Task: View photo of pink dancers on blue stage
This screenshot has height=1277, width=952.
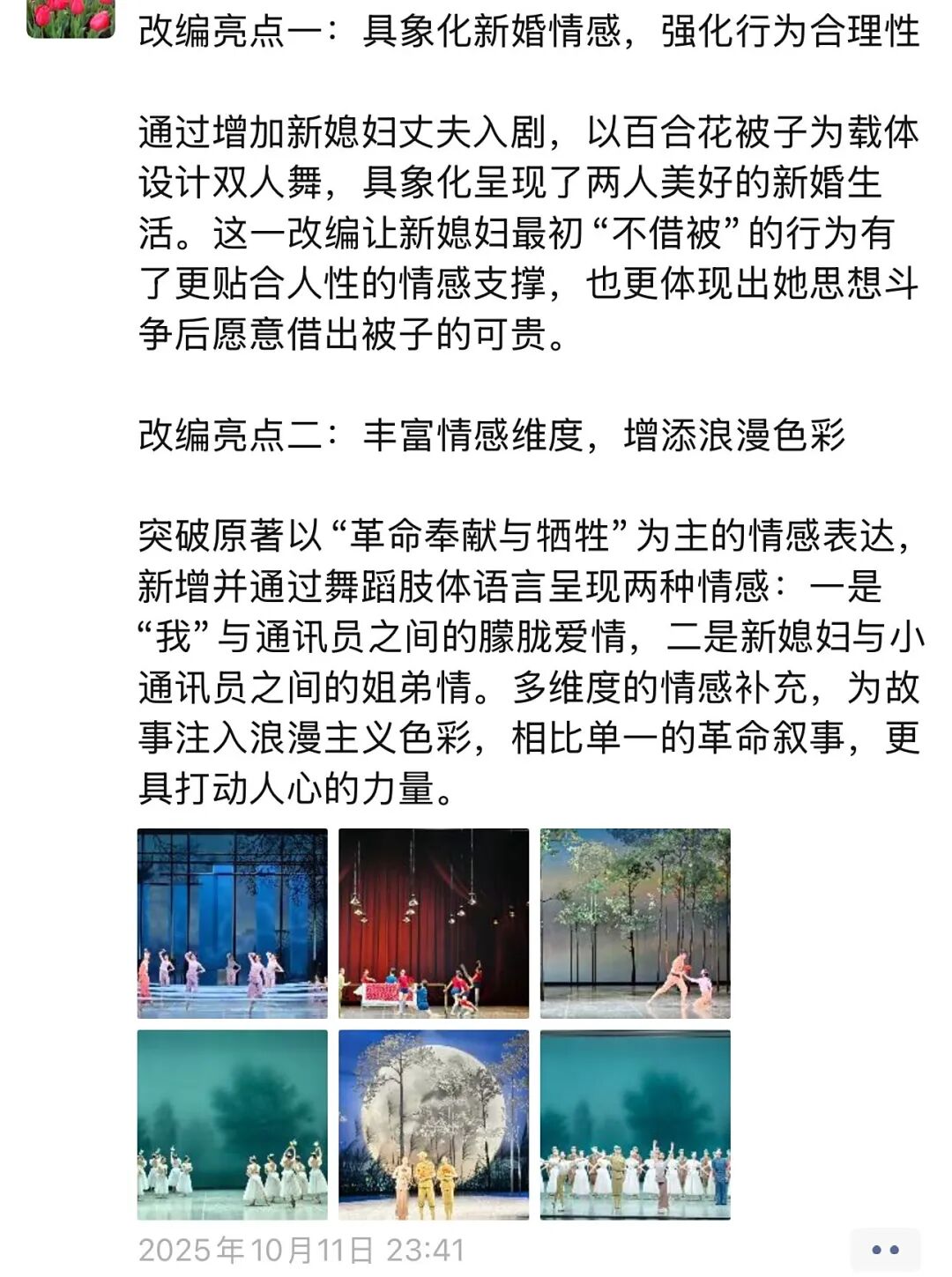Action: tap(233, 924)
